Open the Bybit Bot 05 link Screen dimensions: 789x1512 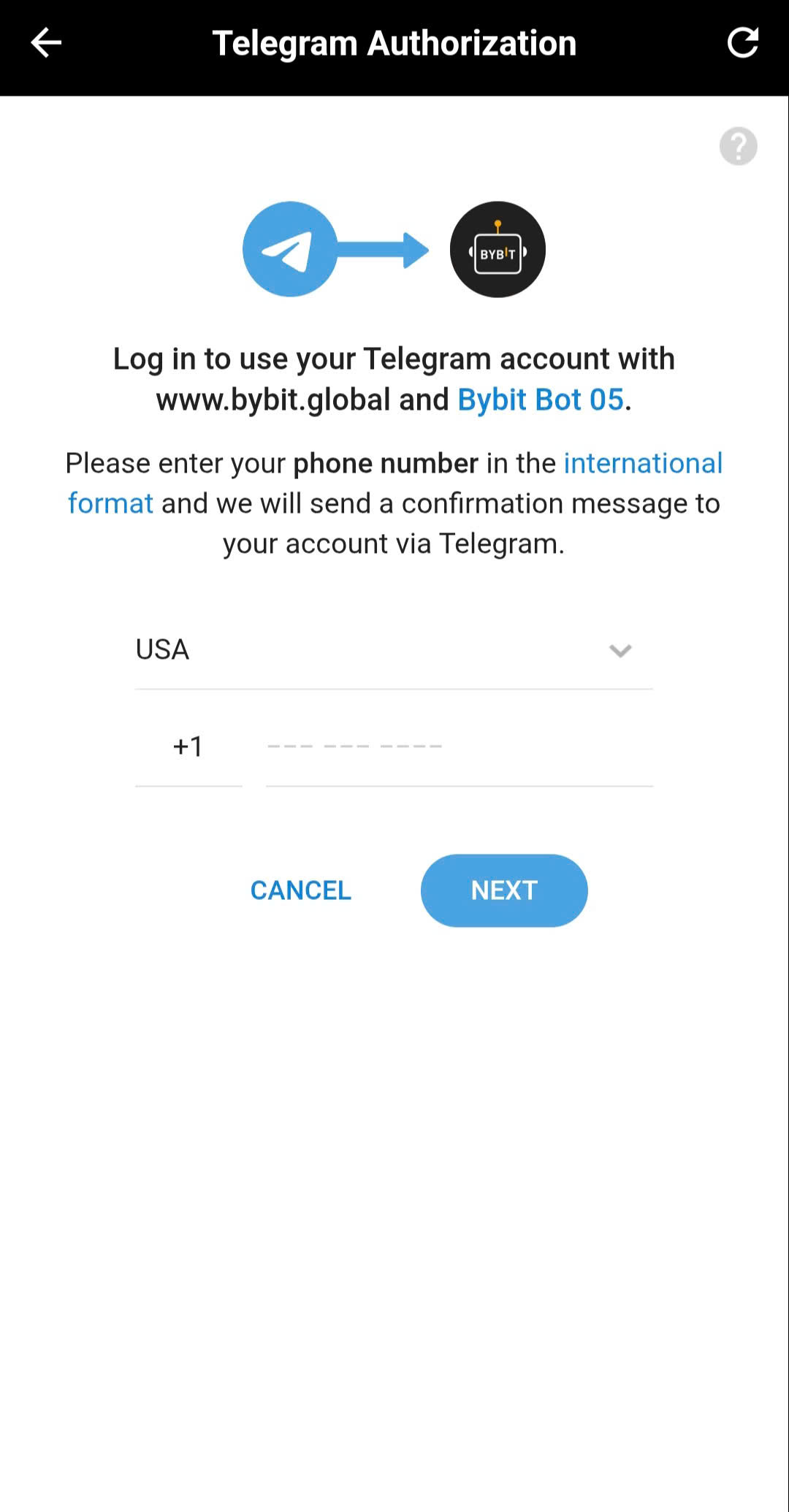(541, 400)
